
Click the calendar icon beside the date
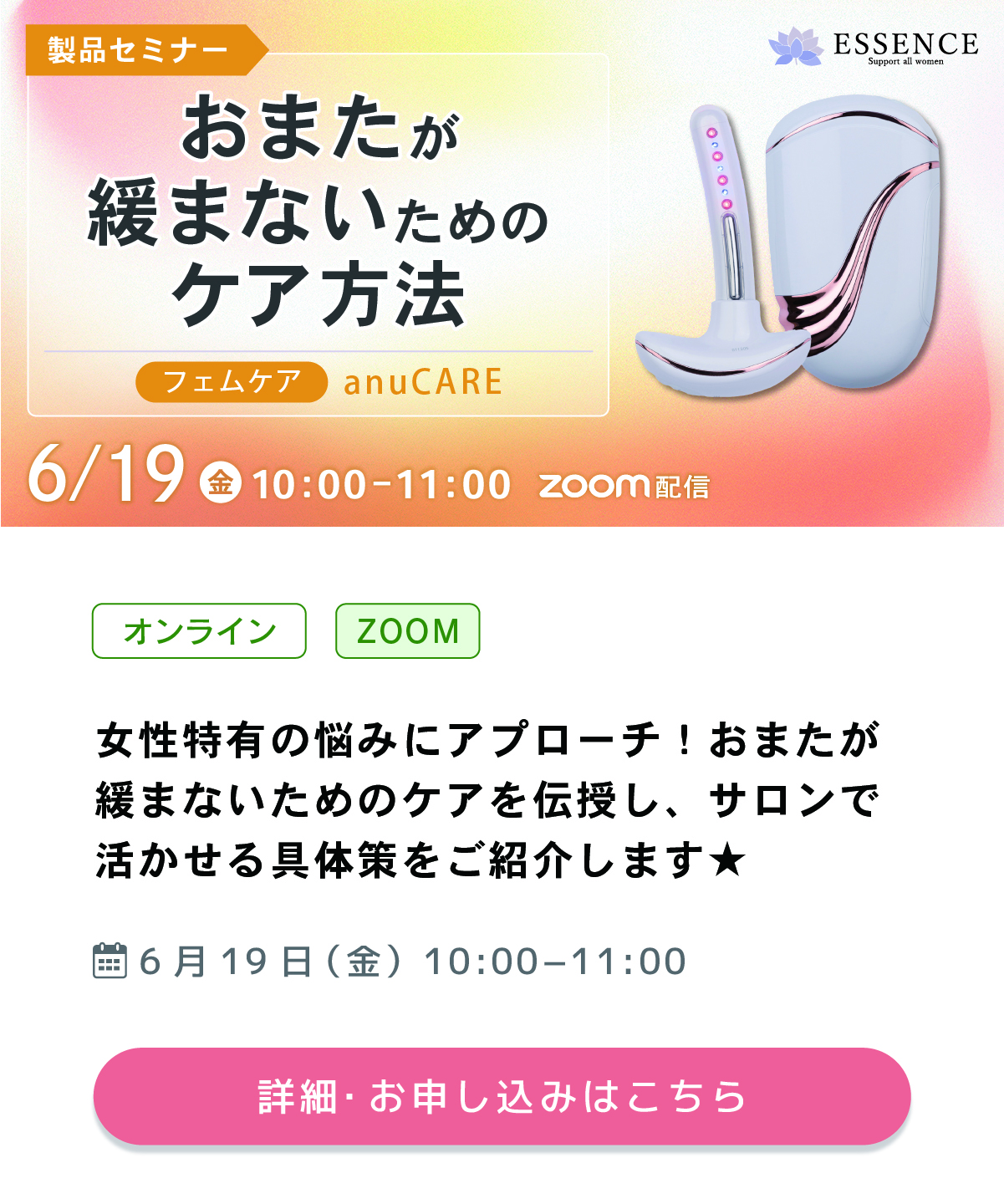(112, 959)
